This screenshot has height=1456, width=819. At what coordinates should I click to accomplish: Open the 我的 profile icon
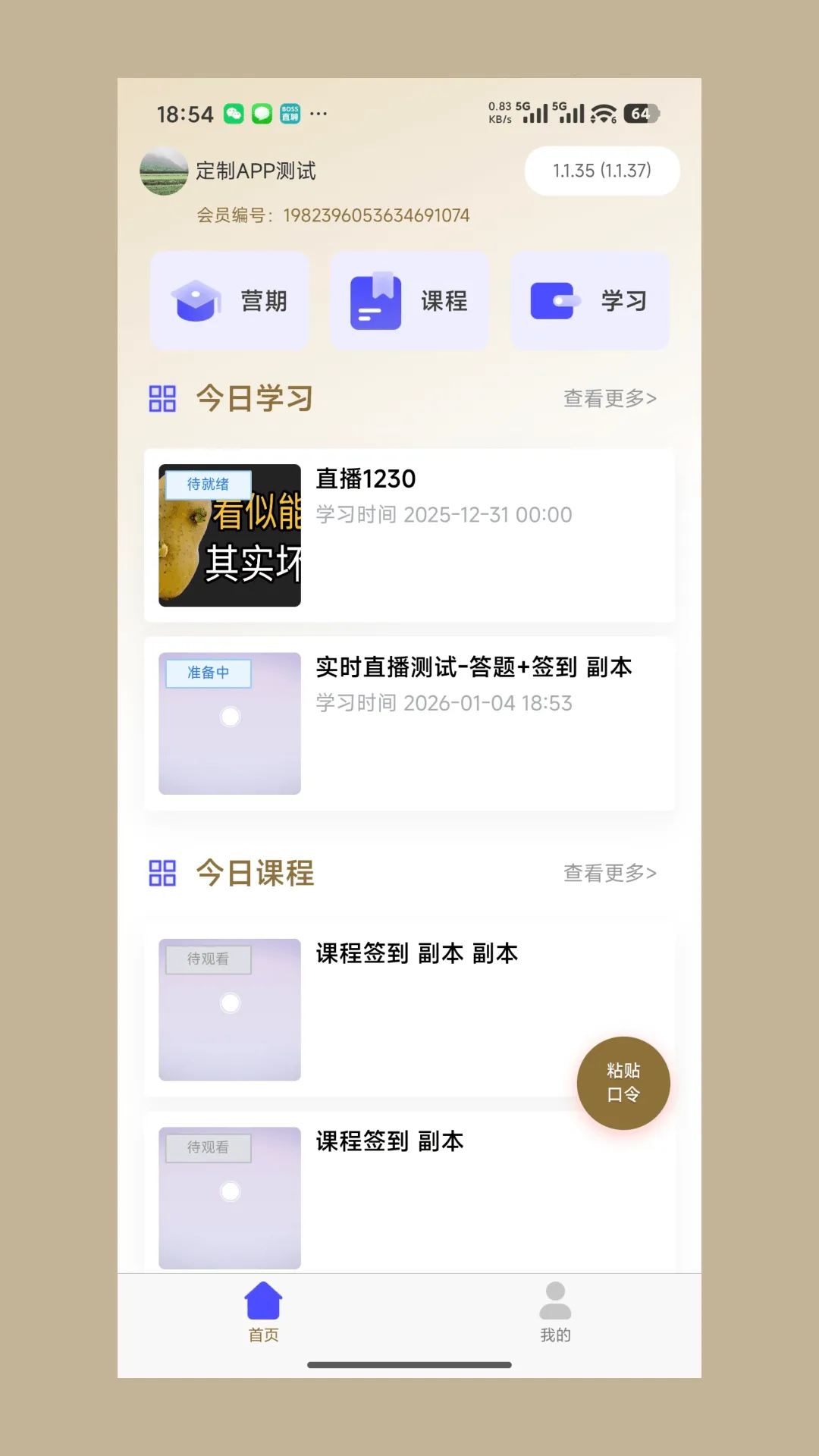(556, 1300)
